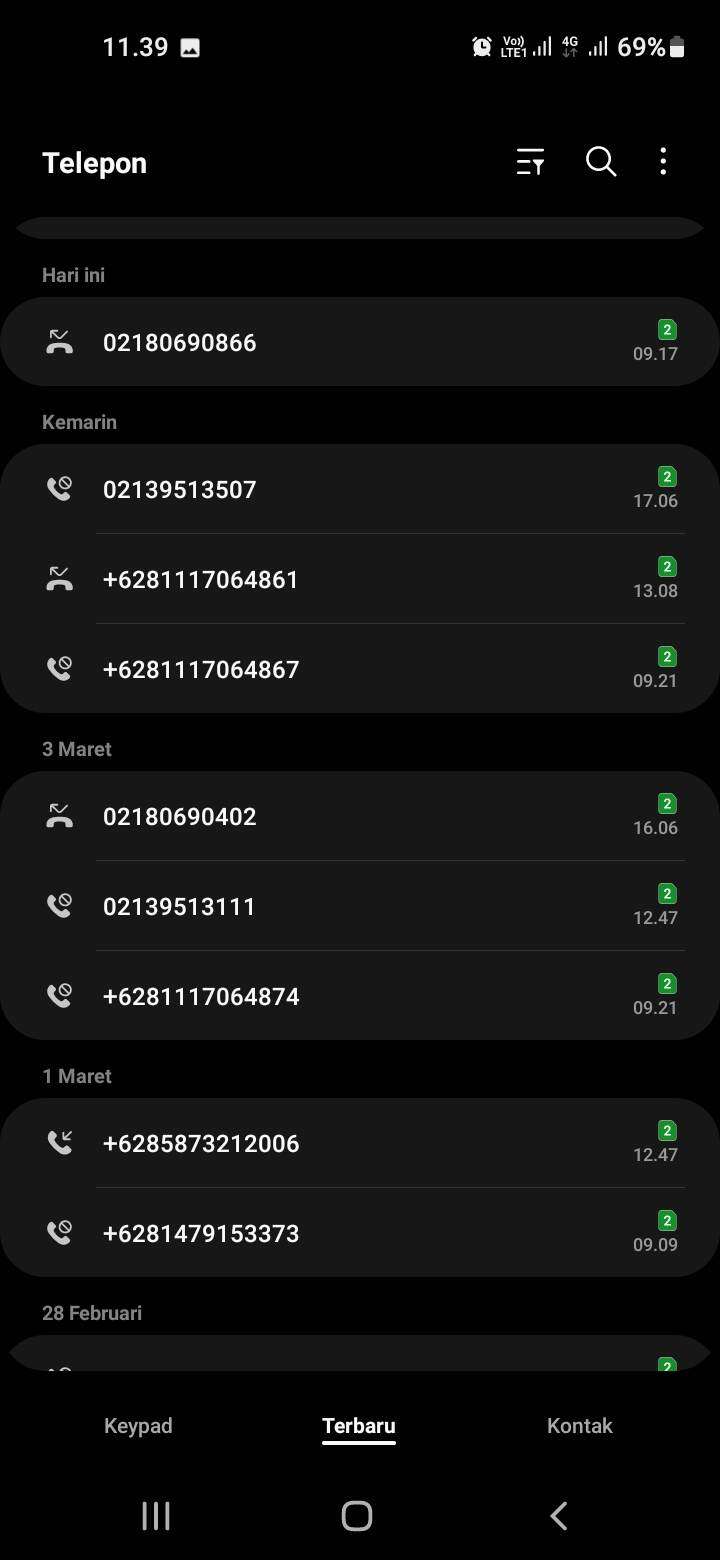Search the call log

tap(601, 162)
